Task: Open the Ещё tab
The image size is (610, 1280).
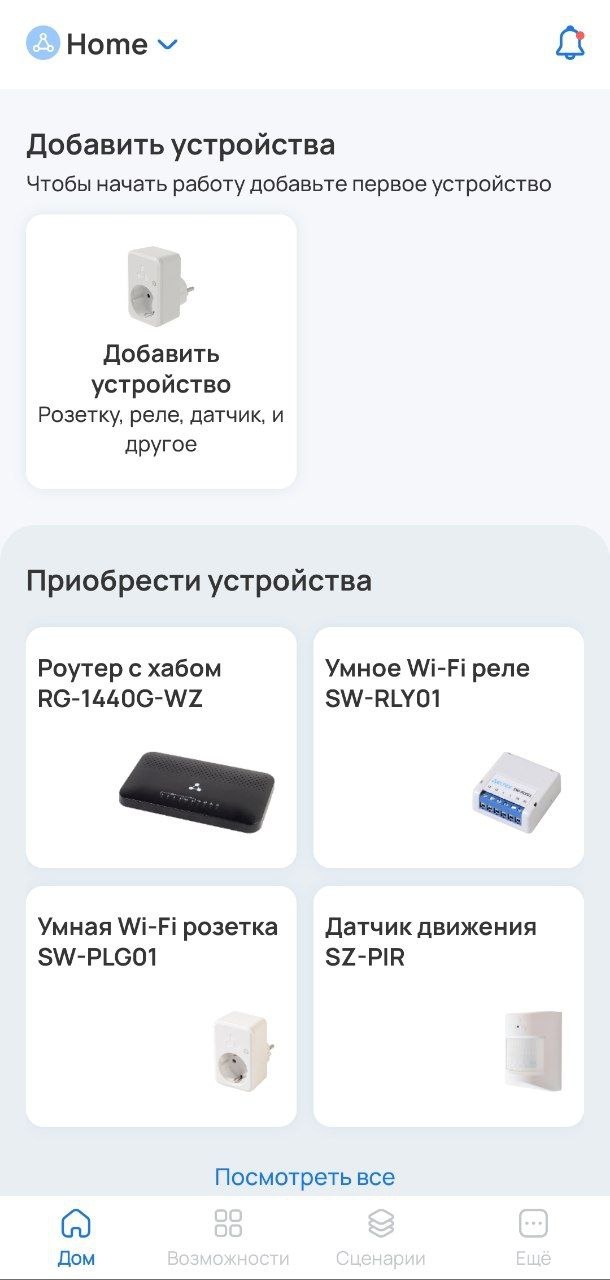Action: pyautogui.click(x=533, y=1237)
